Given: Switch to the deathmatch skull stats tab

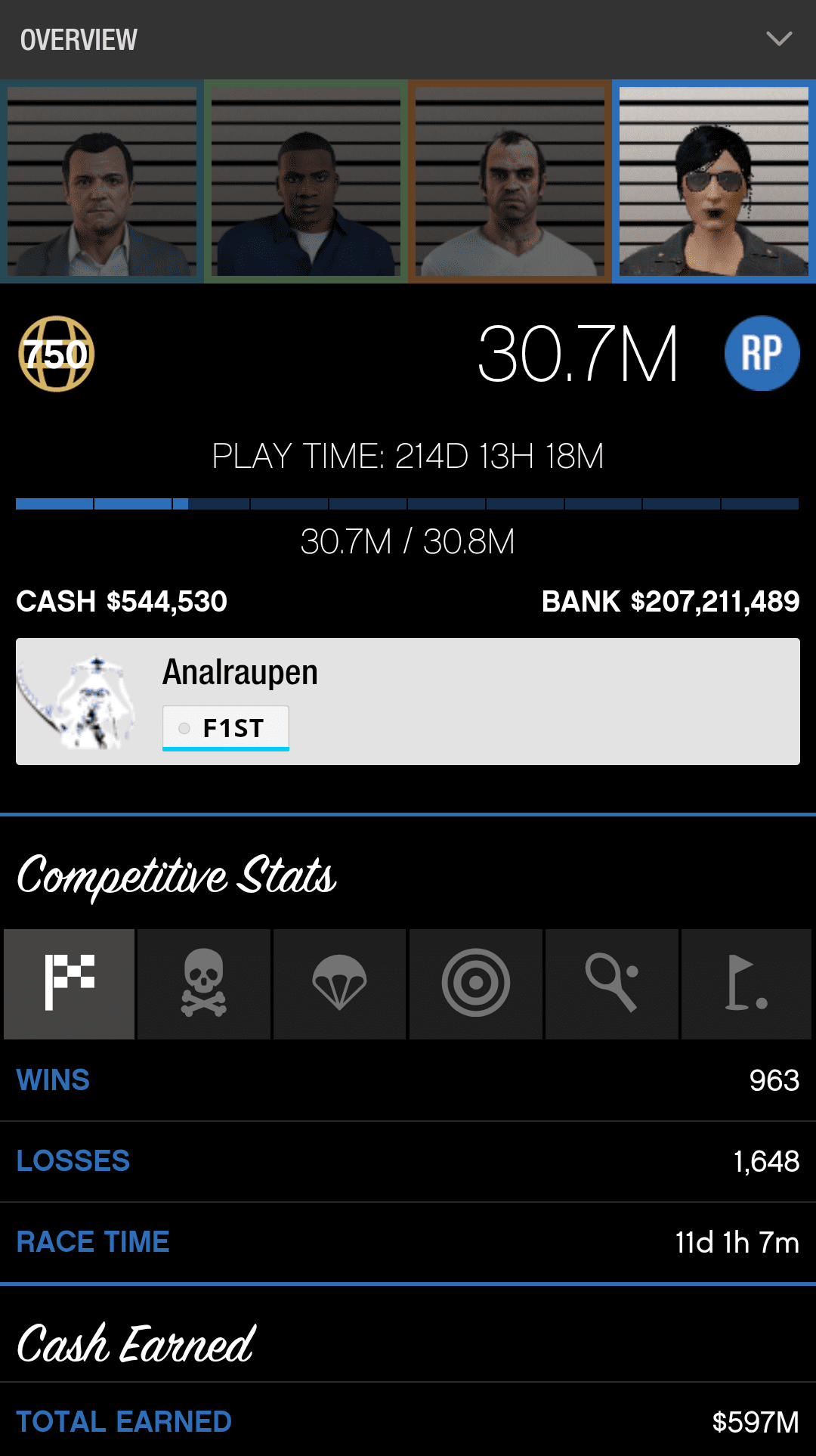Looking at the screenshot, I should 204,984.
